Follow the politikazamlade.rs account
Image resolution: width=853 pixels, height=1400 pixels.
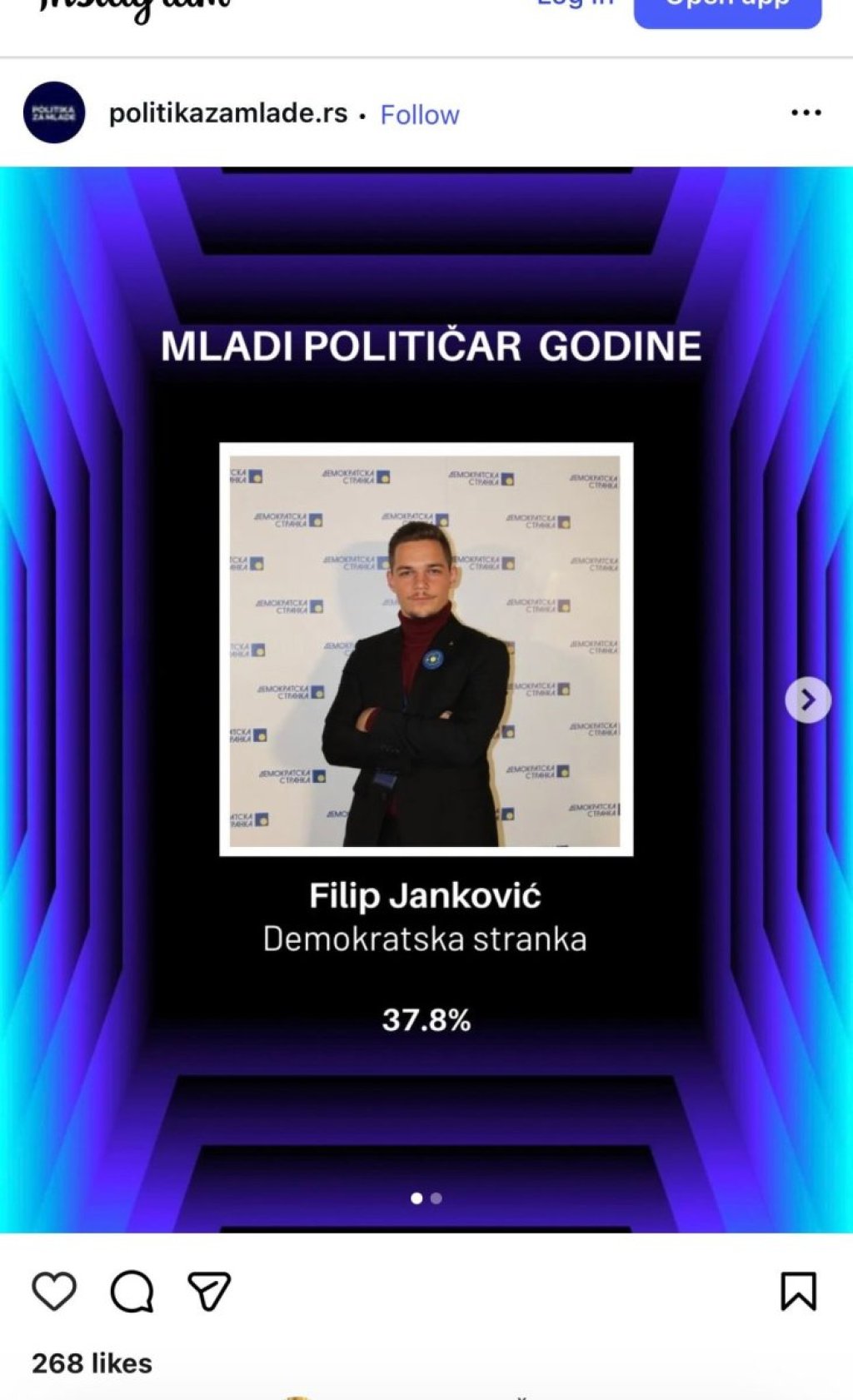pos(420,114)
